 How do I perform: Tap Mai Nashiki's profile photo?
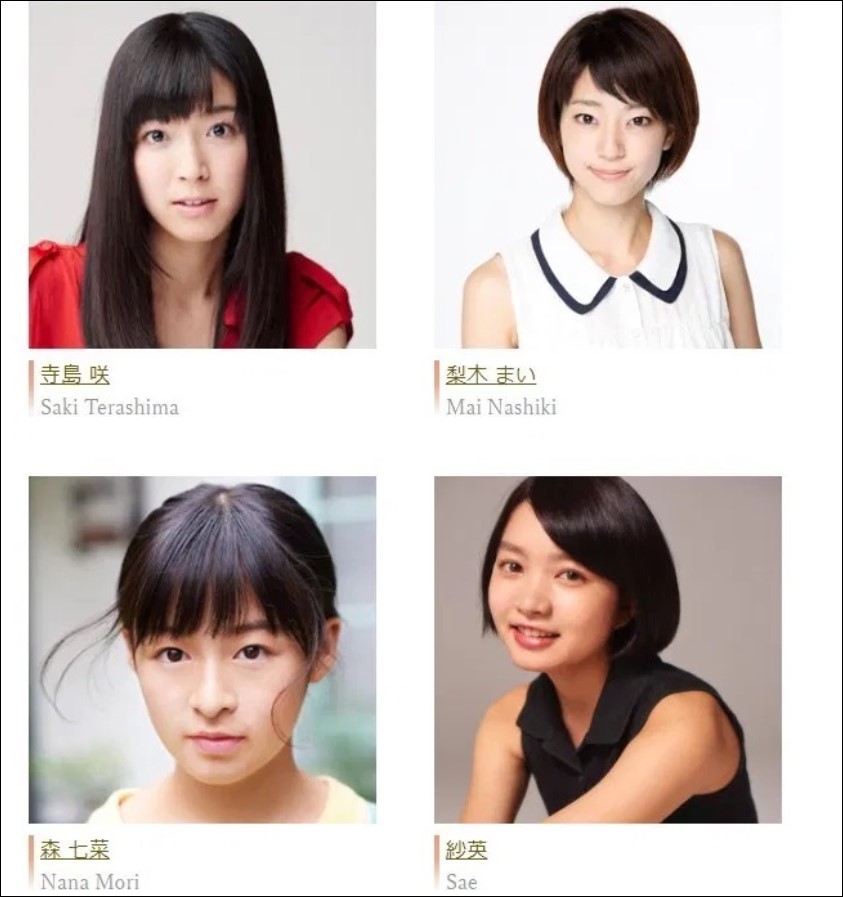click(607, 175)
